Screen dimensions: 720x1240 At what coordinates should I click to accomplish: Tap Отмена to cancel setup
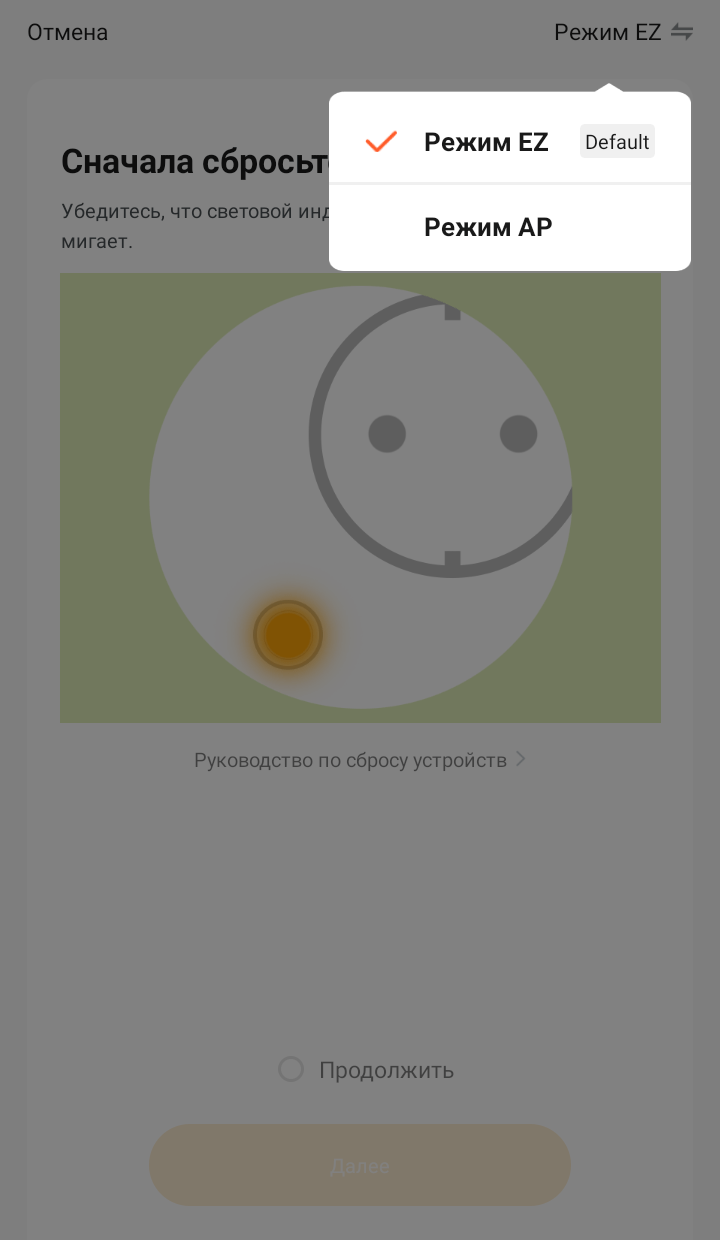67,32
